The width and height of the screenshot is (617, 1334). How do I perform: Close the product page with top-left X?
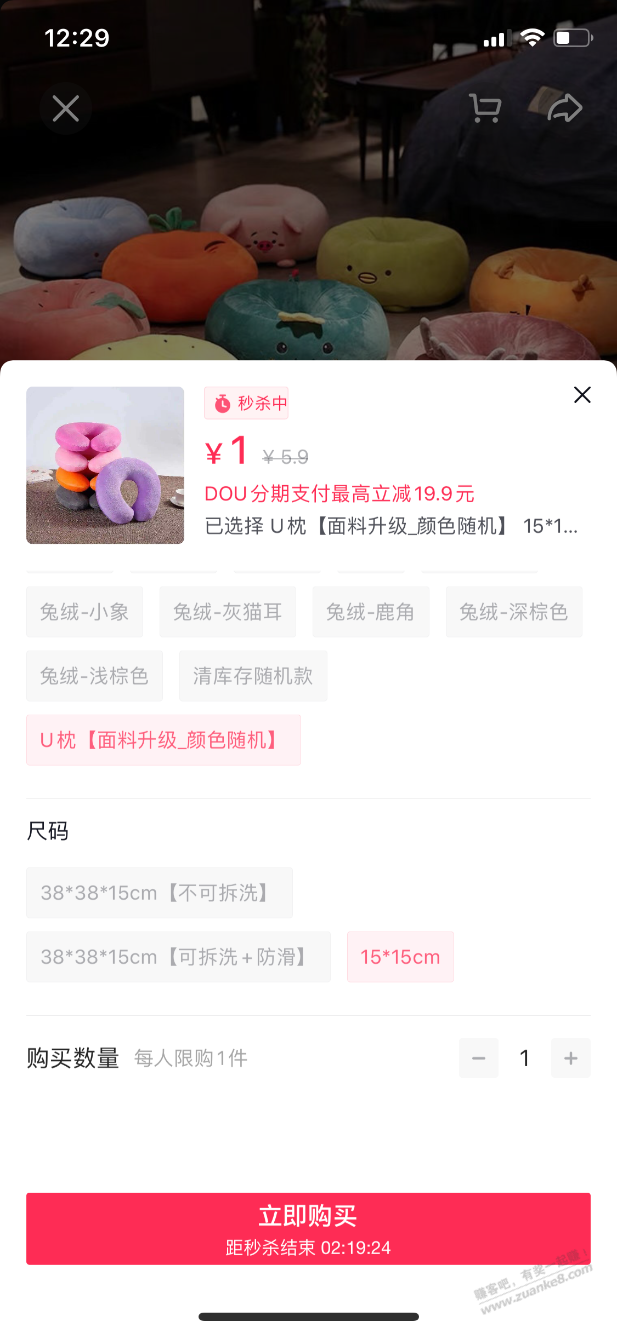point(66,108)
